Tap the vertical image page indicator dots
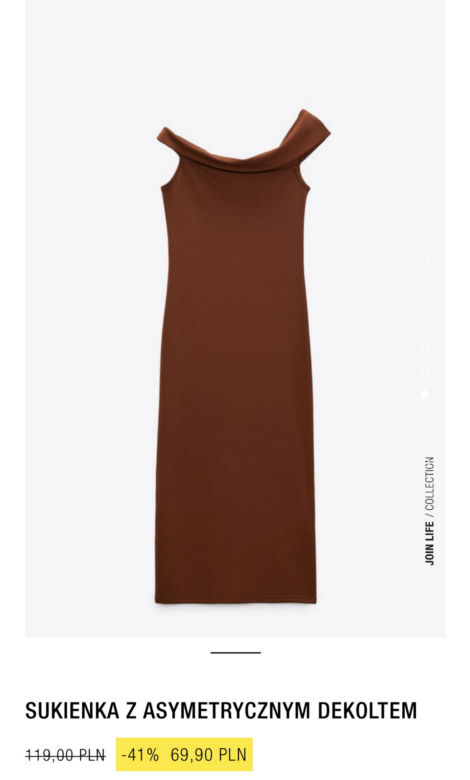The height and width of the screenshot is (780, 470). [425, 349]
